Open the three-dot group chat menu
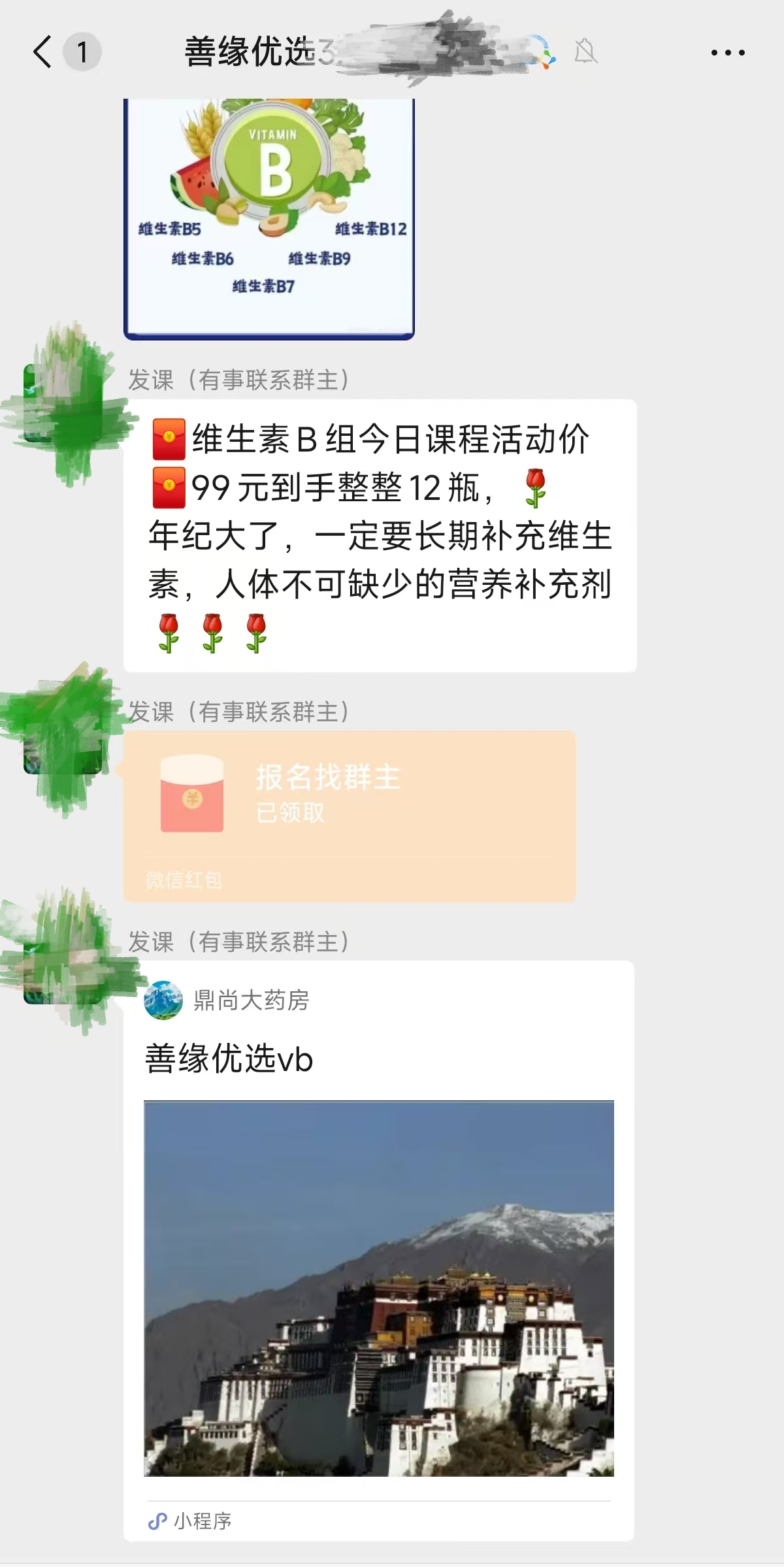The image size is (784, 1567). pos(728,52)
